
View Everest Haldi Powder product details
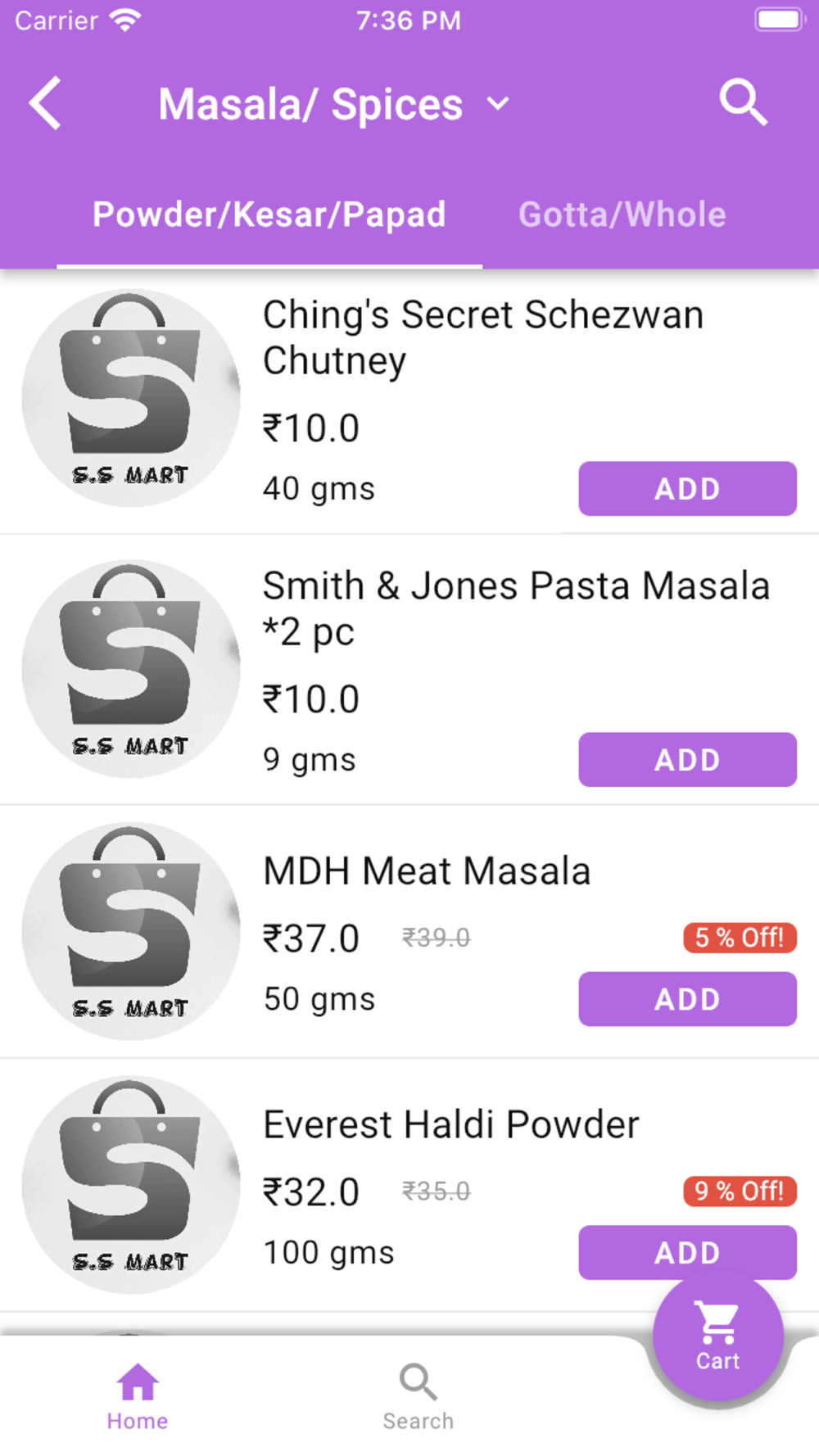click(450, 1125)
